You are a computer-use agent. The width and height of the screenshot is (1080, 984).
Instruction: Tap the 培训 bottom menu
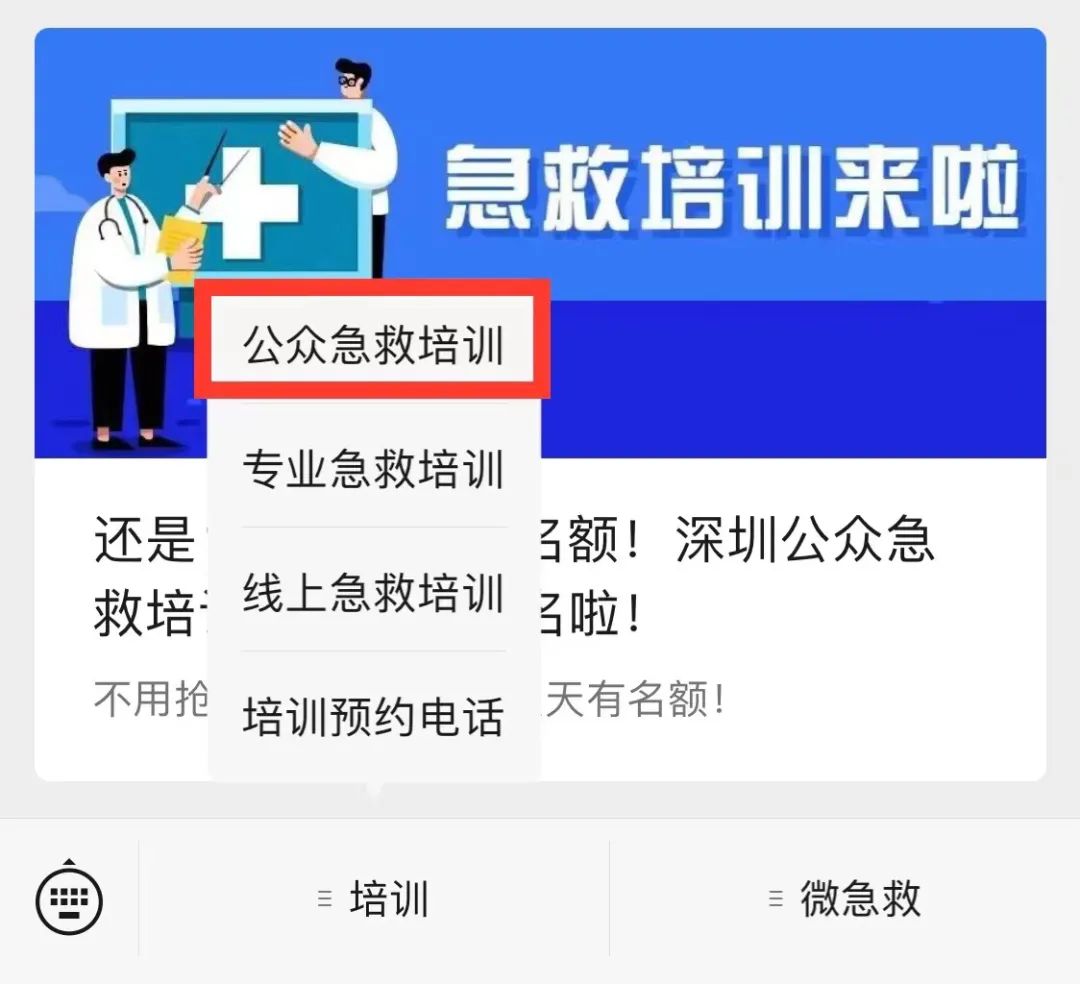tap(374, 899)
